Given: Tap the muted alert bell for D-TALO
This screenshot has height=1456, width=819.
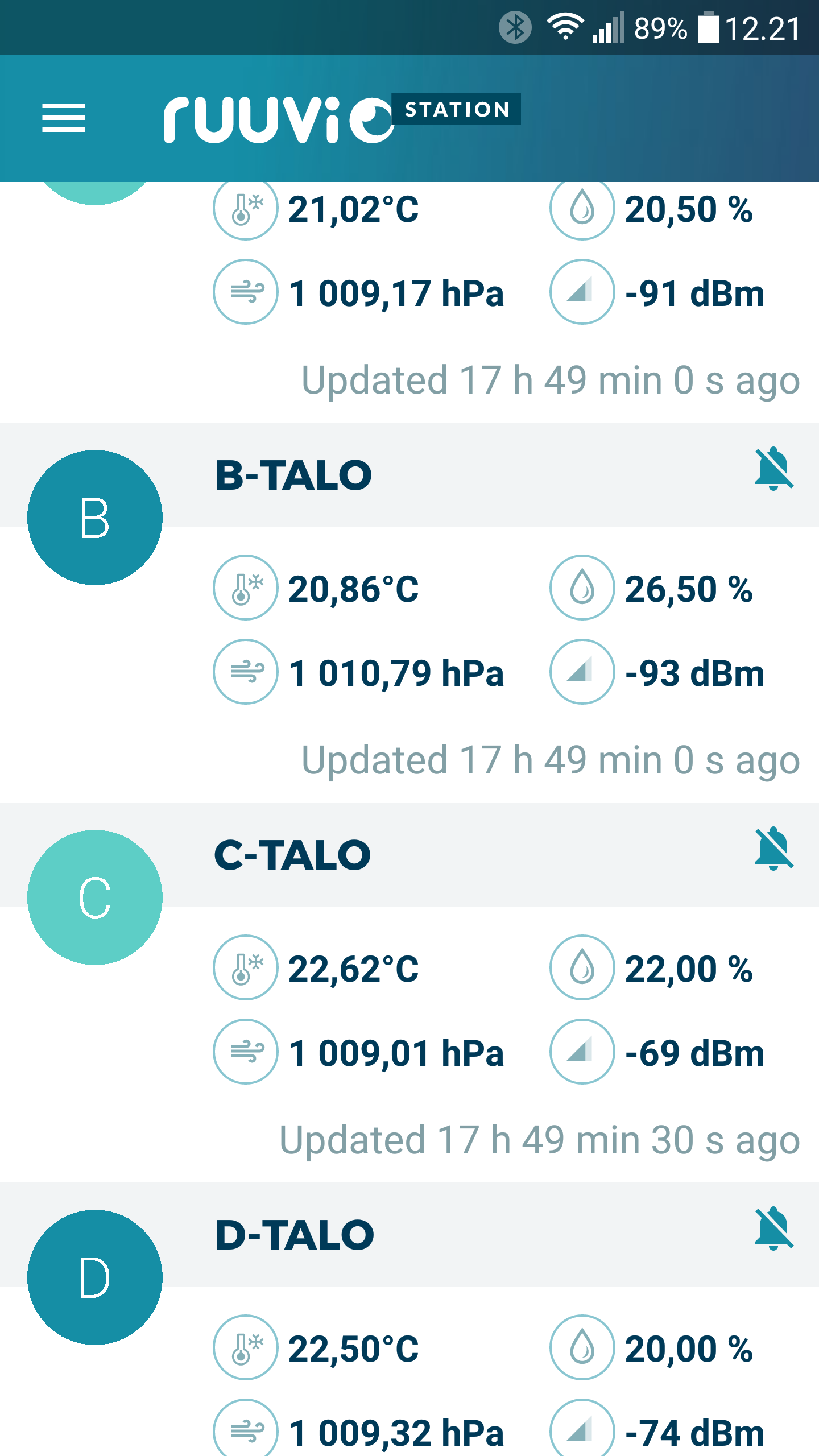Looking at the screenshot, I should 773,1229.
